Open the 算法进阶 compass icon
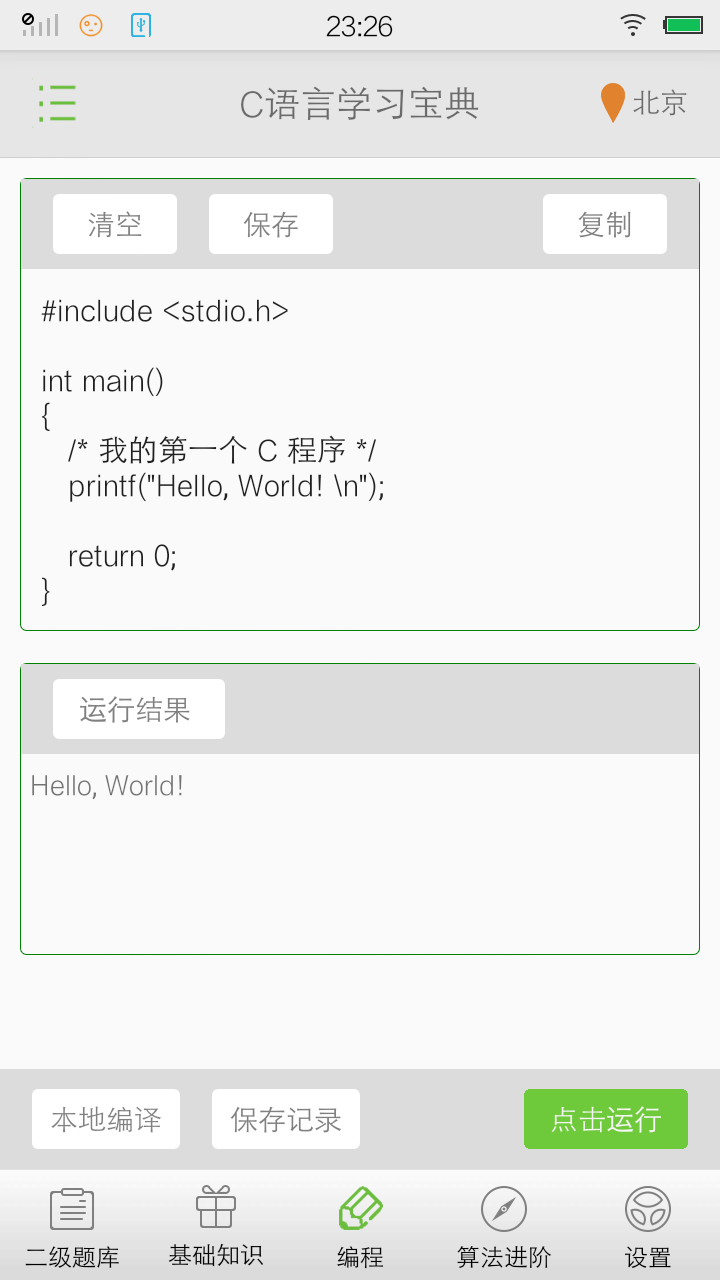This screenshot has width=720, height=1280. [x=503, y=1208]
